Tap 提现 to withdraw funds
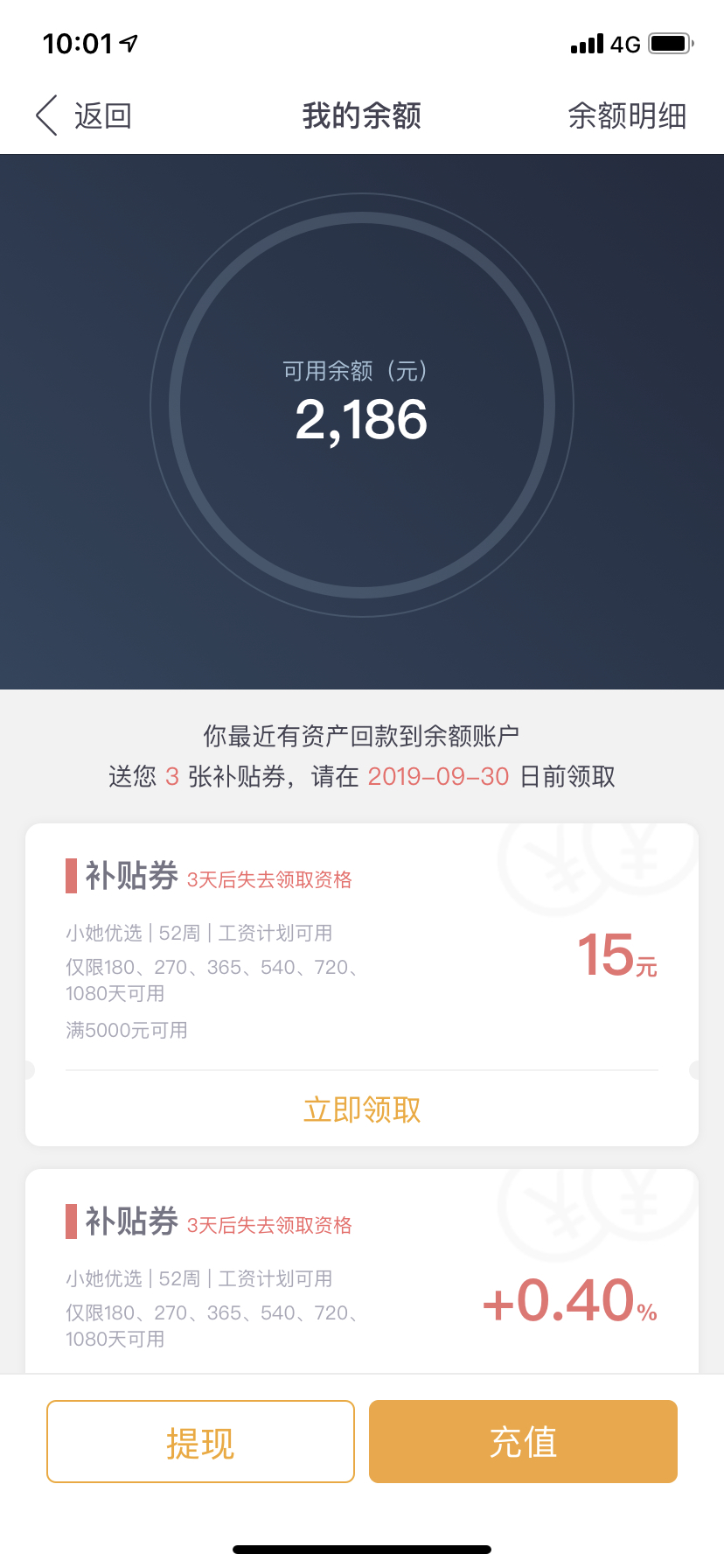The image size is (724, 1568). 200,1441
